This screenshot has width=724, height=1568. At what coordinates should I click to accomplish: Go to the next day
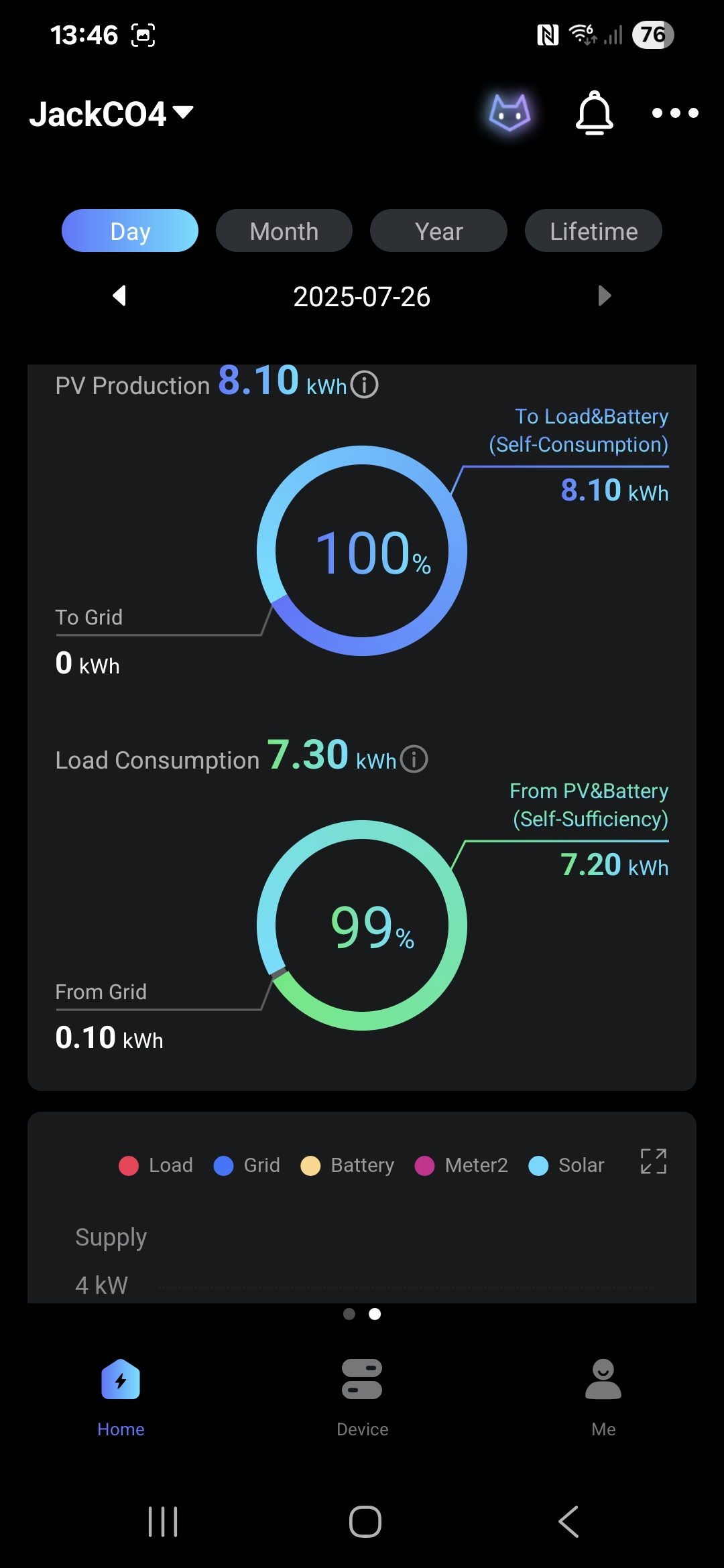(x=604, y=296)
